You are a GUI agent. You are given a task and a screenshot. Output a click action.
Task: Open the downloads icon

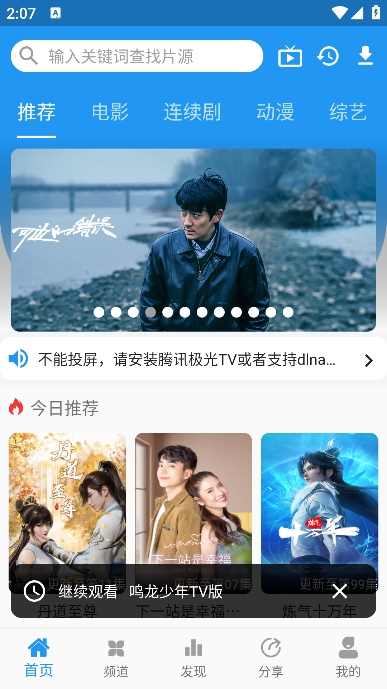[x=365, y=56]
